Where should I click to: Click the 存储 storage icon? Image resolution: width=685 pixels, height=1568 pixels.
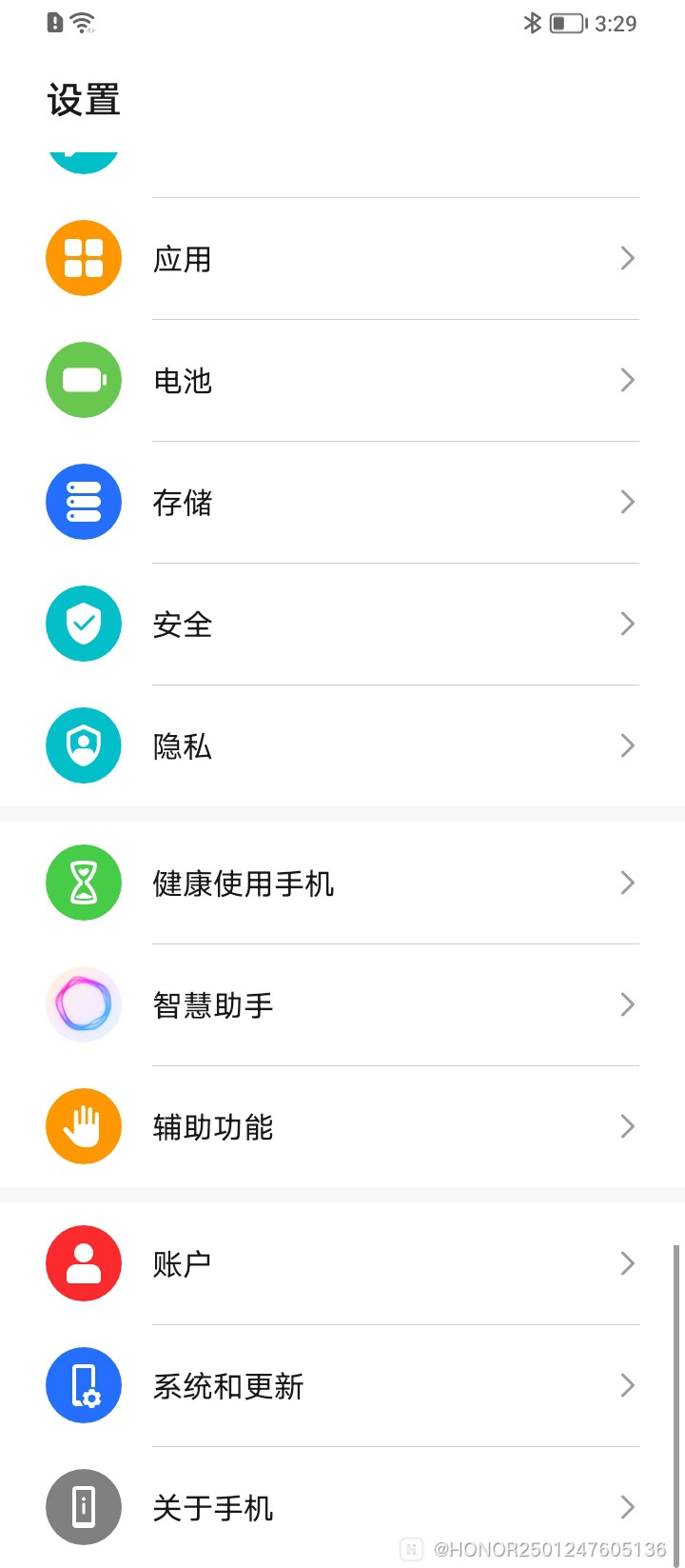point(83,502)
